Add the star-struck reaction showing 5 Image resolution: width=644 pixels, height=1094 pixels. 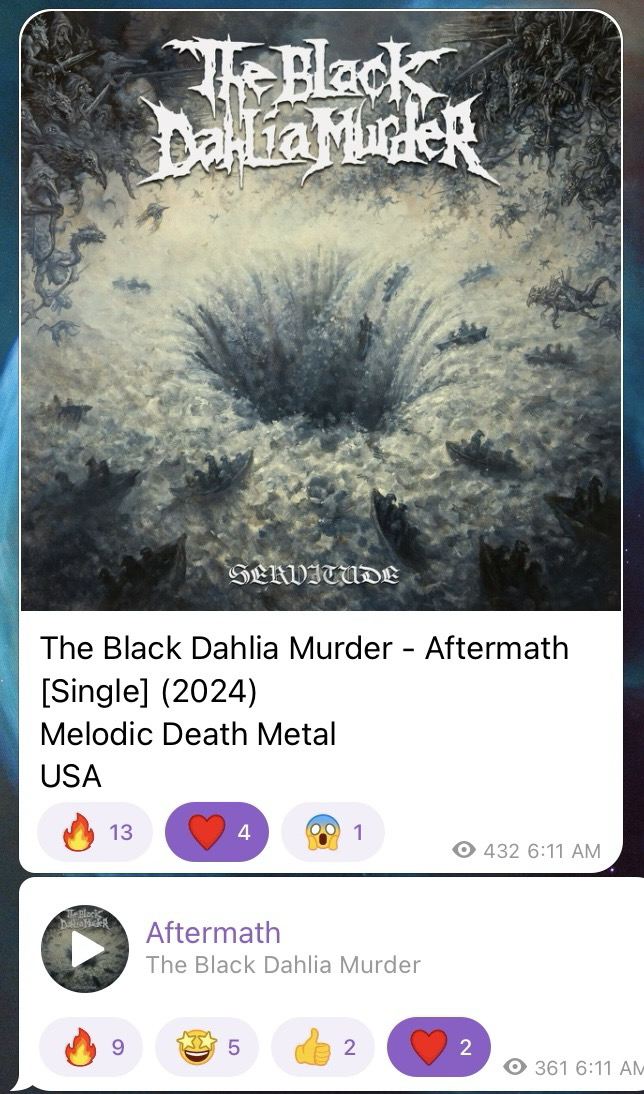[x=207, y=1047]
